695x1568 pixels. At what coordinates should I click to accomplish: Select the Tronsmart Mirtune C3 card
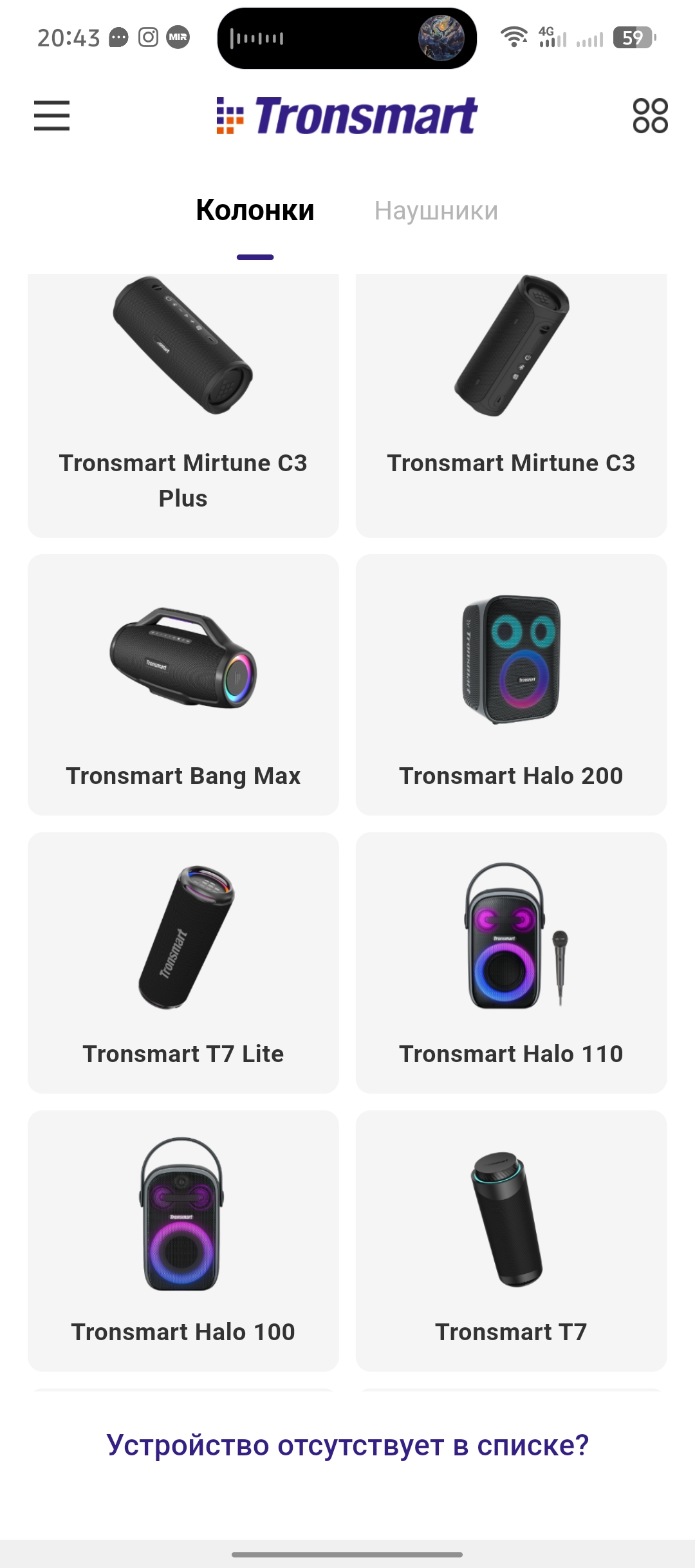(511, 406)
